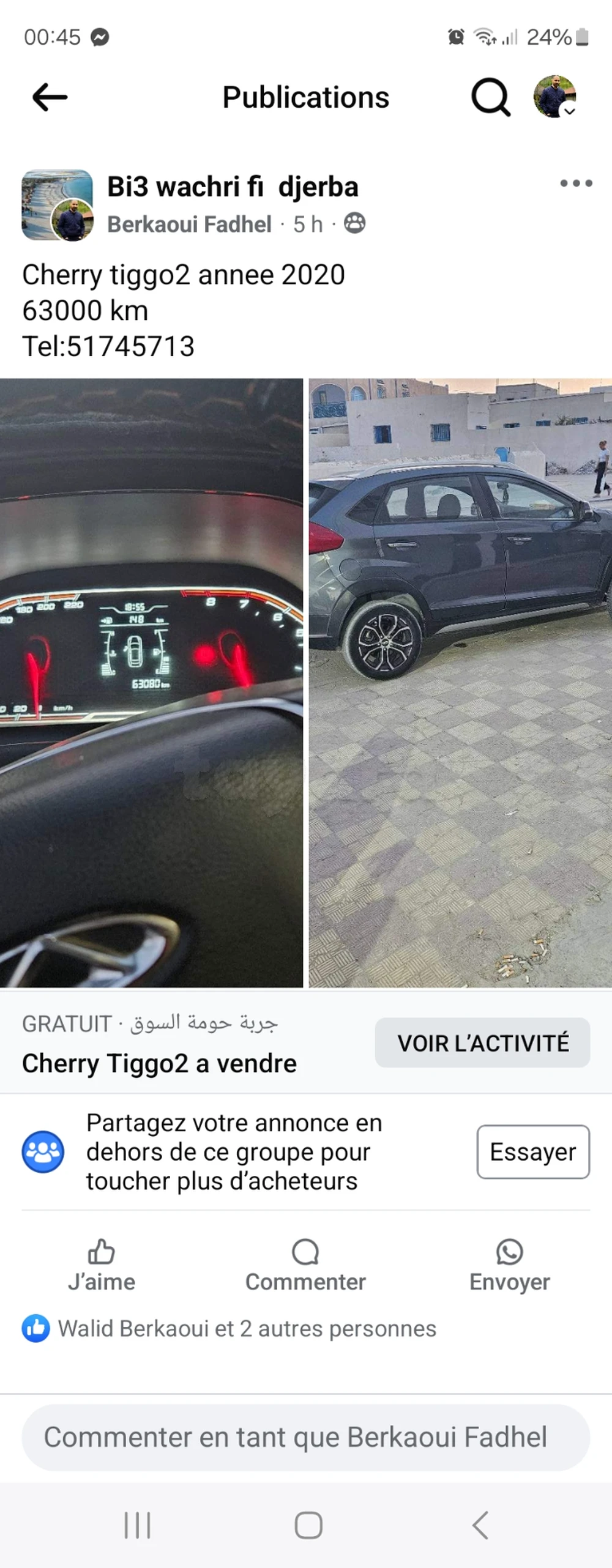The image size is (612, 1568).
Task: Open the post's three-dot options menu
Action: (x=576, y=184)
